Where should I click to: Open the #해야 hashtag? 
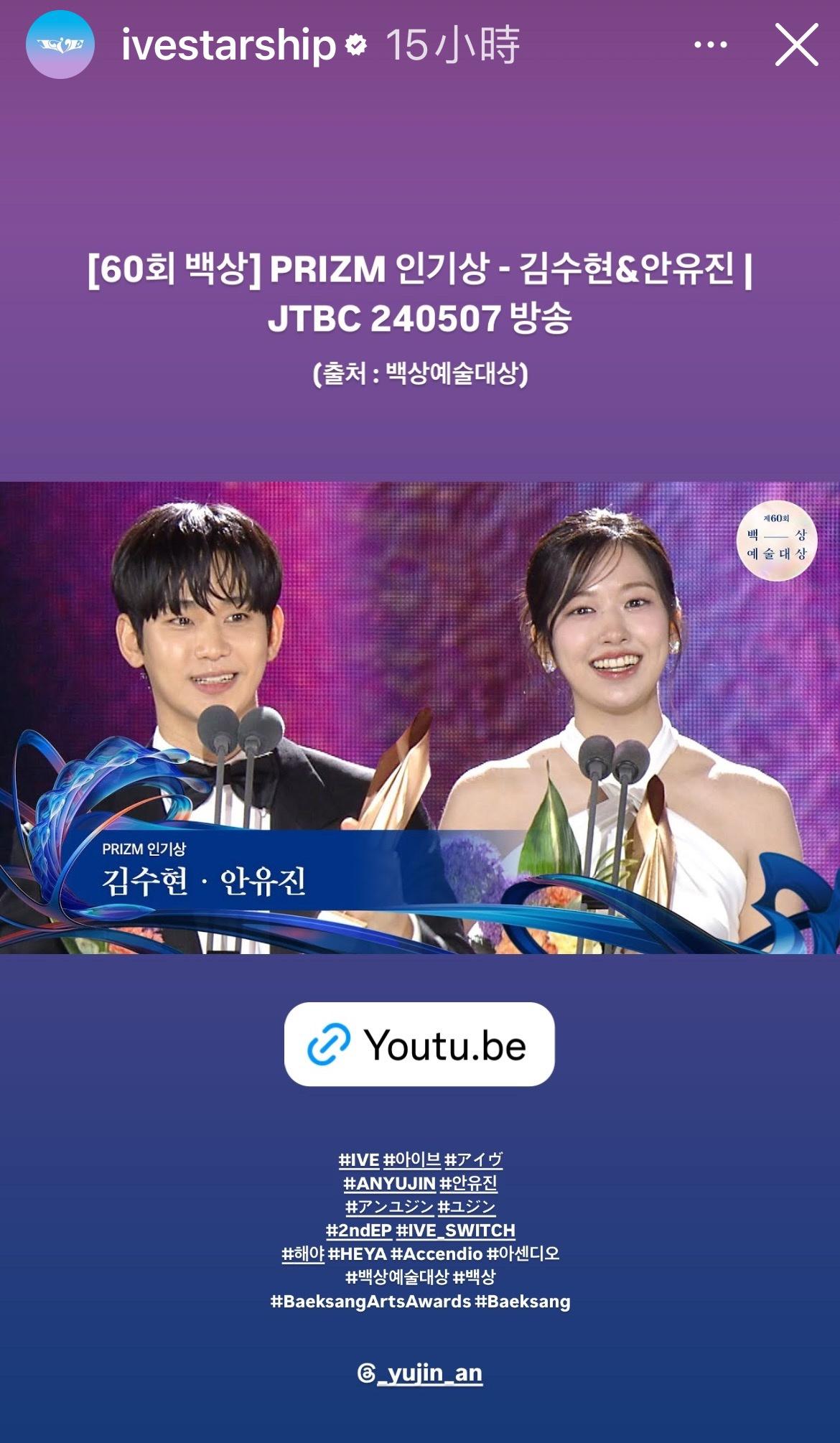pyautogui.click(x=302, y=1254)
